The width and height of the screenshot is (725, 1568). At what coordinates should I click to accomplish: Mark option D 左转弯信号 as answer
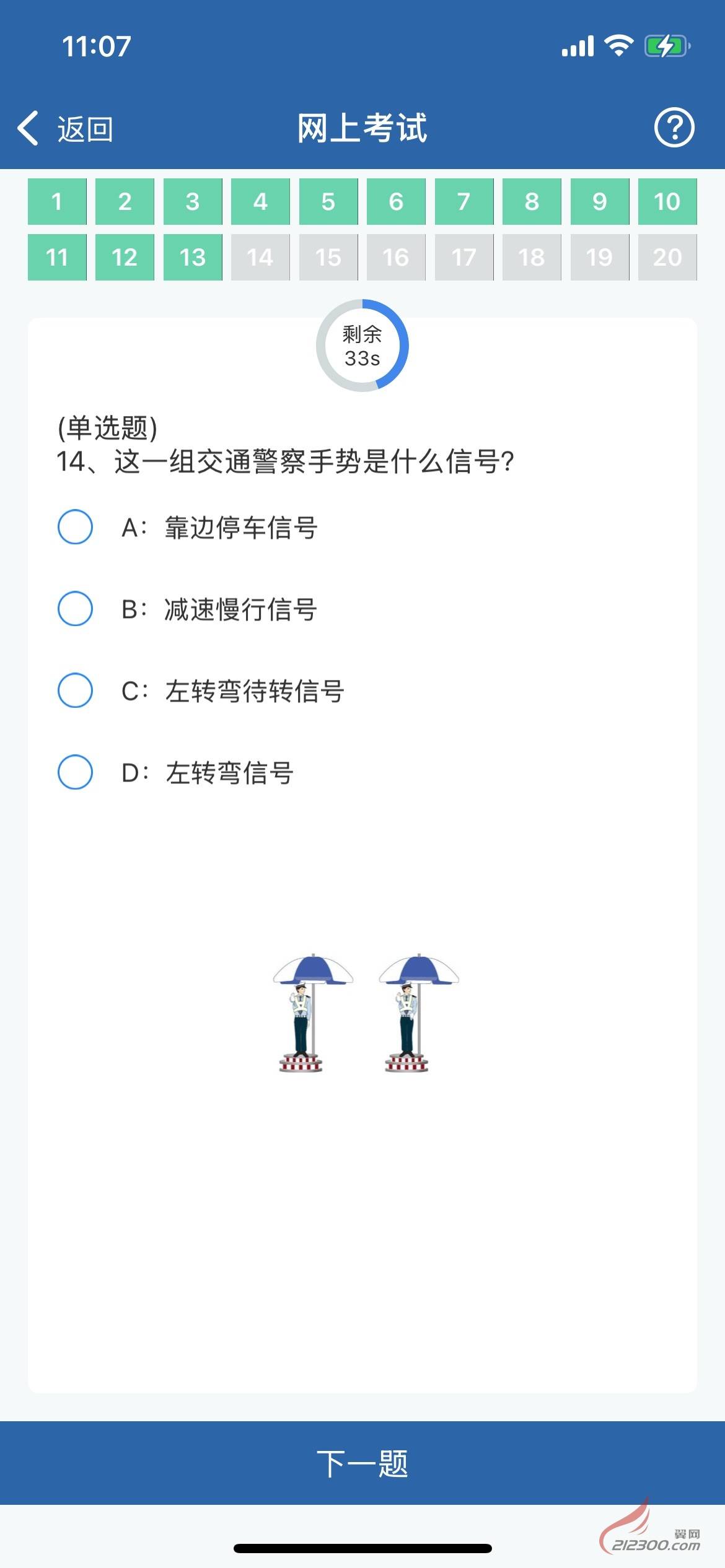pyautogui.click(x=76, y=772)
